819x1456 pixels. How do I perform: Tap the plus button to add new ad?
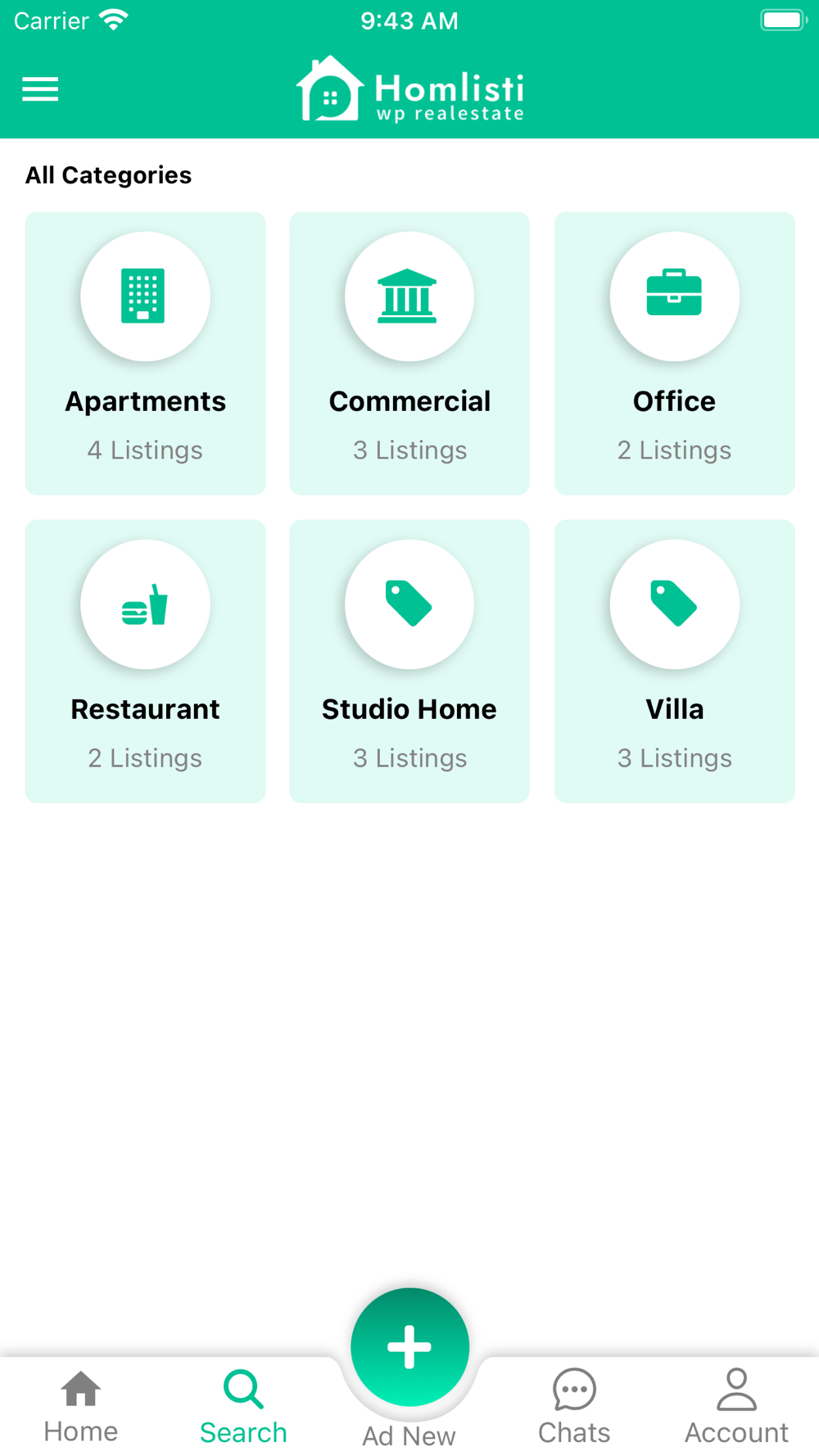(x=409, y=1347)
